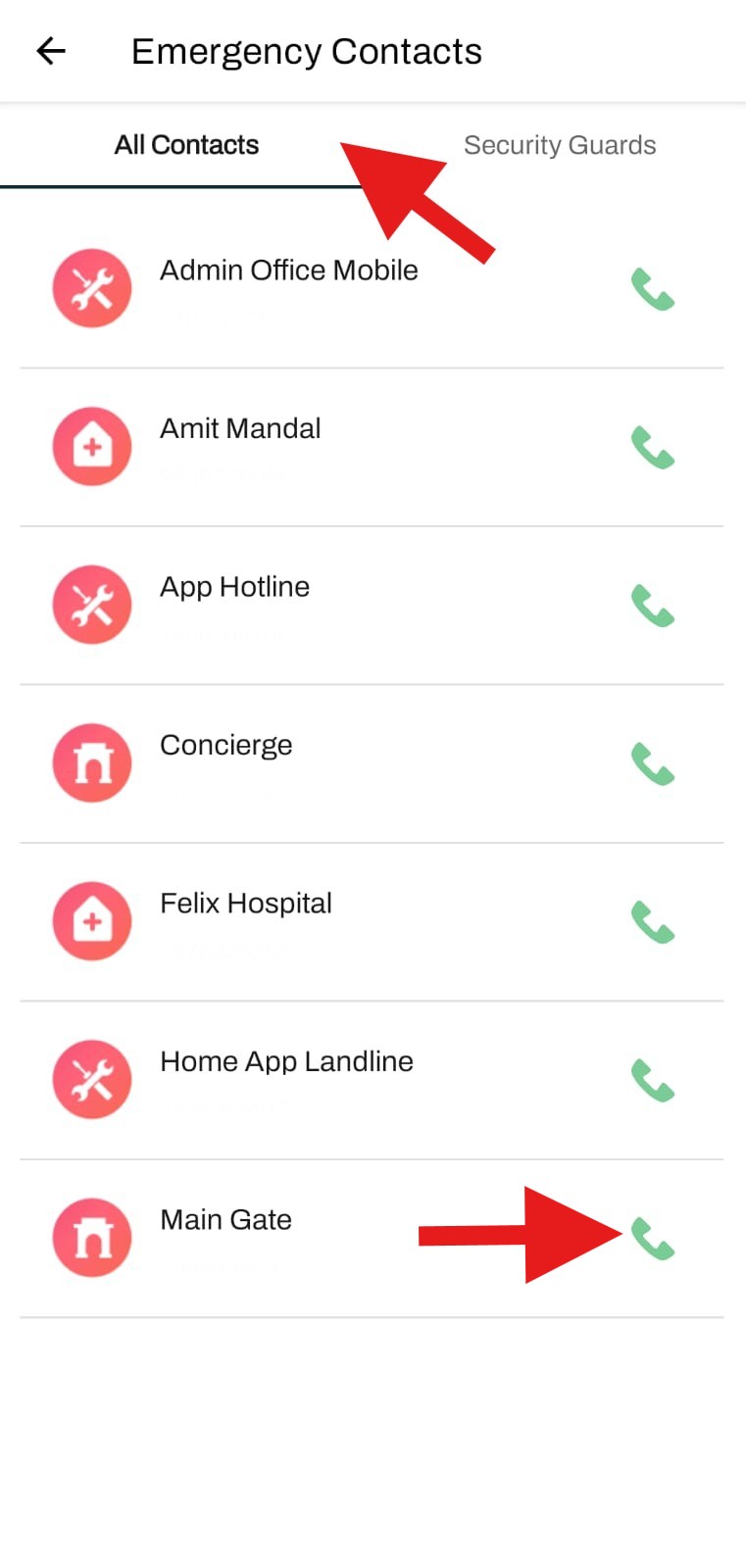Viewport: 746px width, 1568px height.
Task: Call Amit Mandal
Action: 652,448
